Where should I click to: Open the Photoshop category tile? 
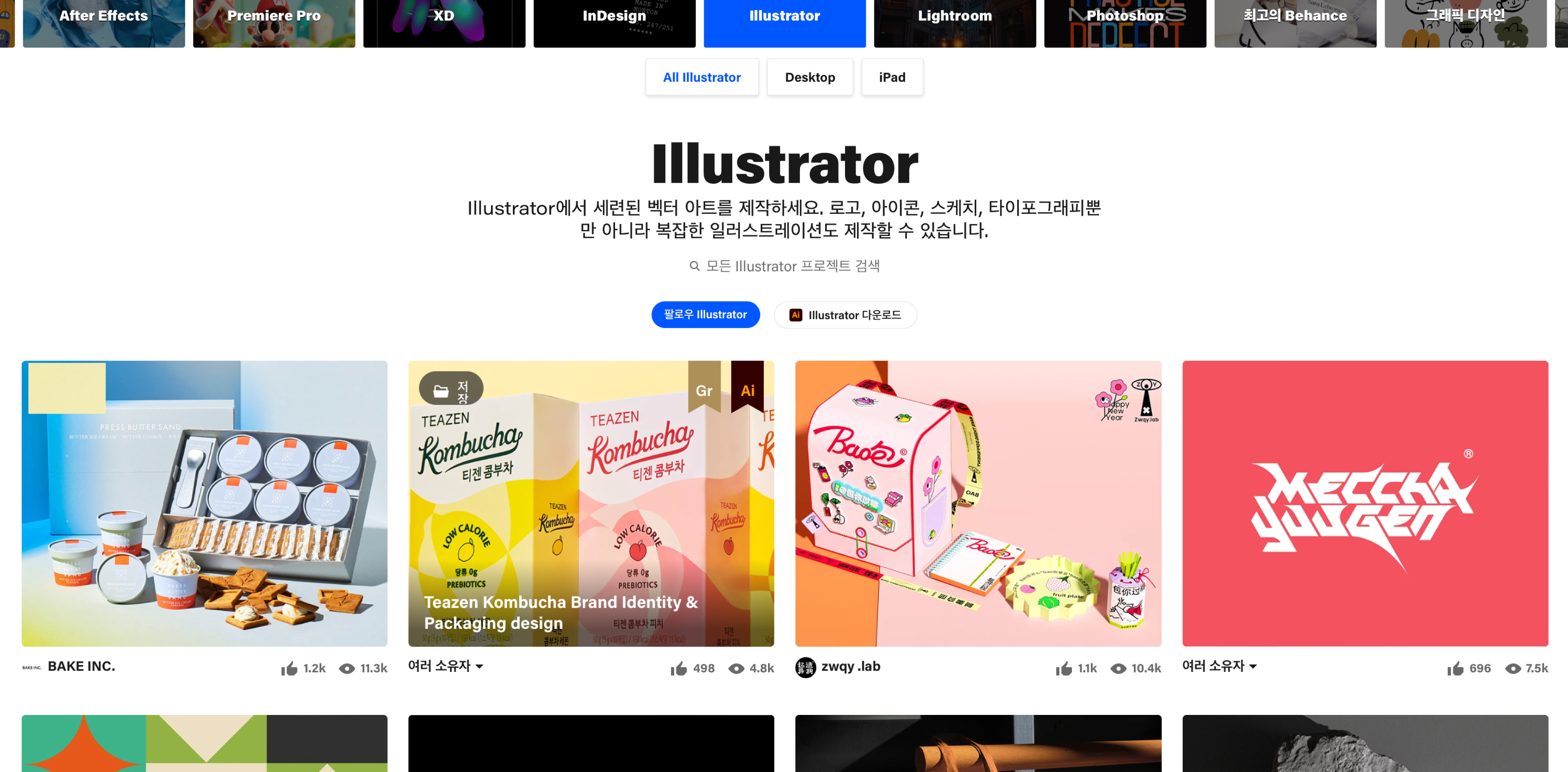tap(1125, 18)
